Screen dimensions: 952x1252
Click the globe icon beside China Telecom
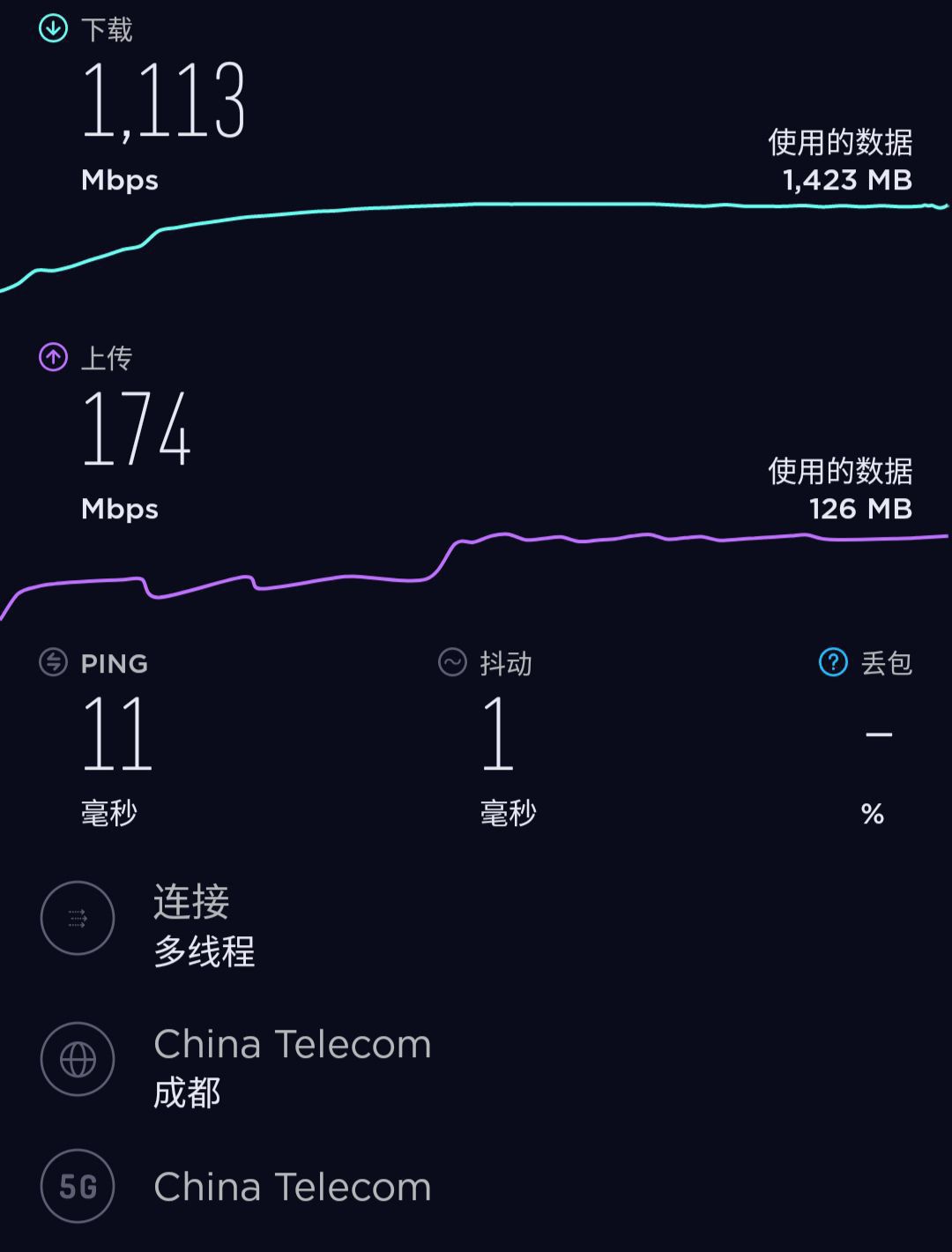pos(78,1059)
